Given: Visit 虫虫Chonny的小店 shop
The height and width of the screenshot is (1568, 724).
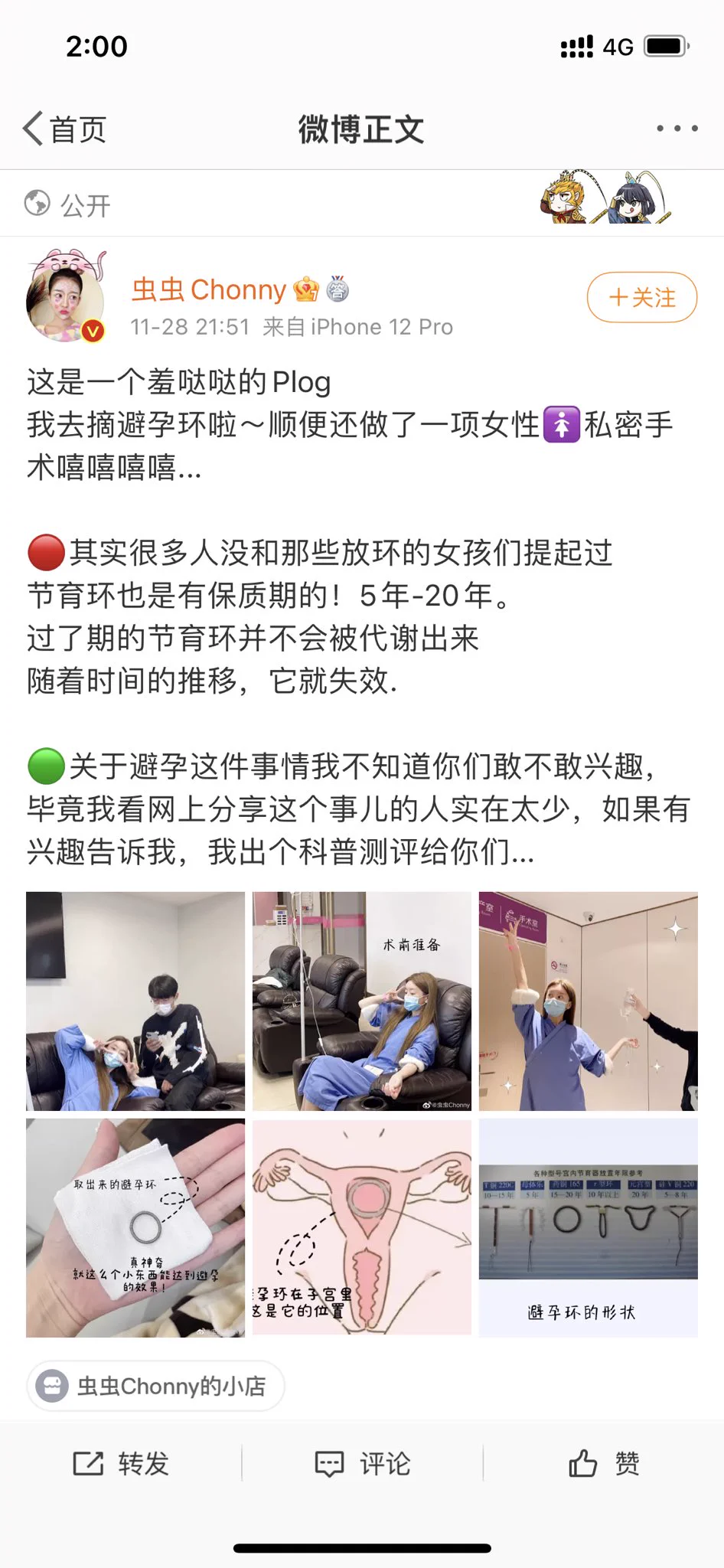Looking at the screenshot, I should [156, 1386].
